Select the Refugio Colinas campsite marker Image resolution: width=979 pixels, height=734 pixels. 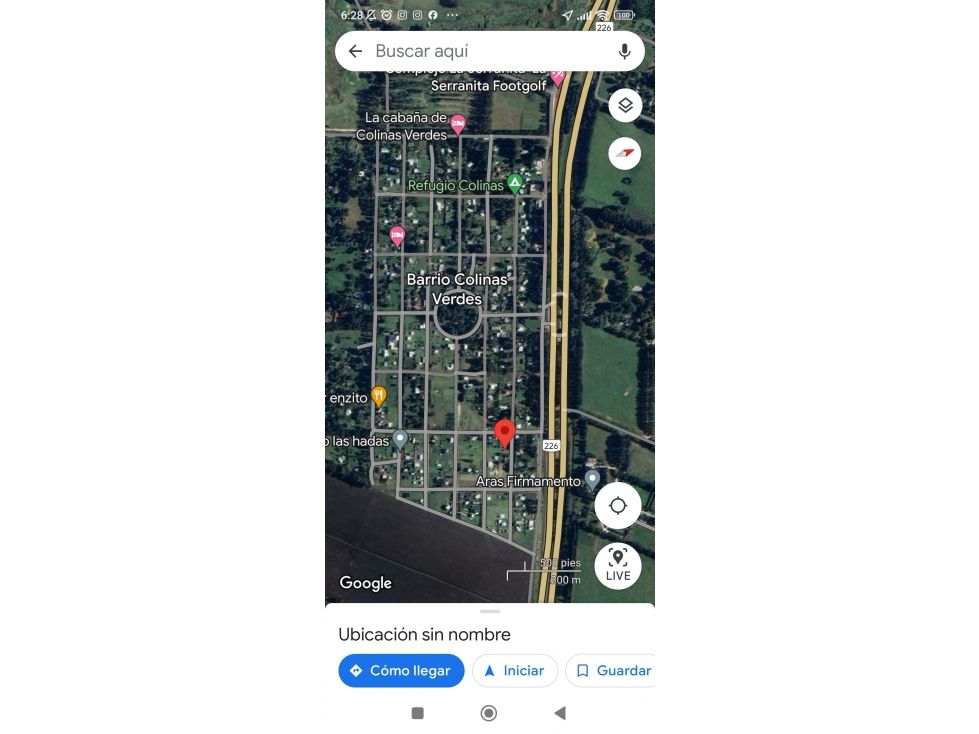(514, 184)
